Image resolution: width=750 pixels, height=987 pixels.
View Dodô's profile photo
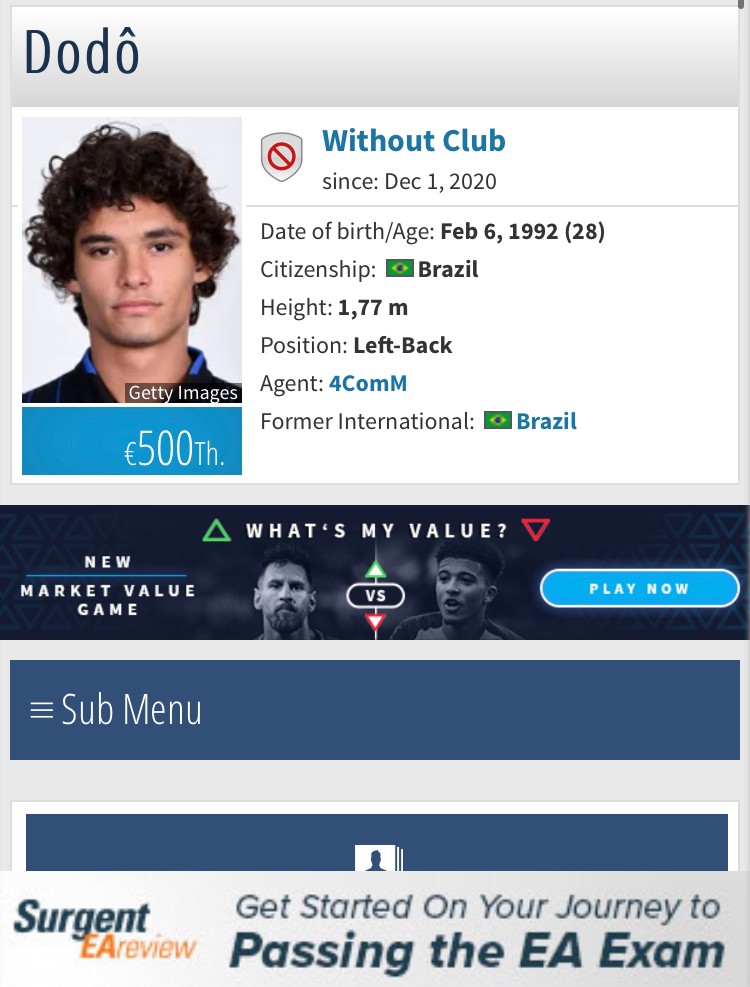(132, 260)
